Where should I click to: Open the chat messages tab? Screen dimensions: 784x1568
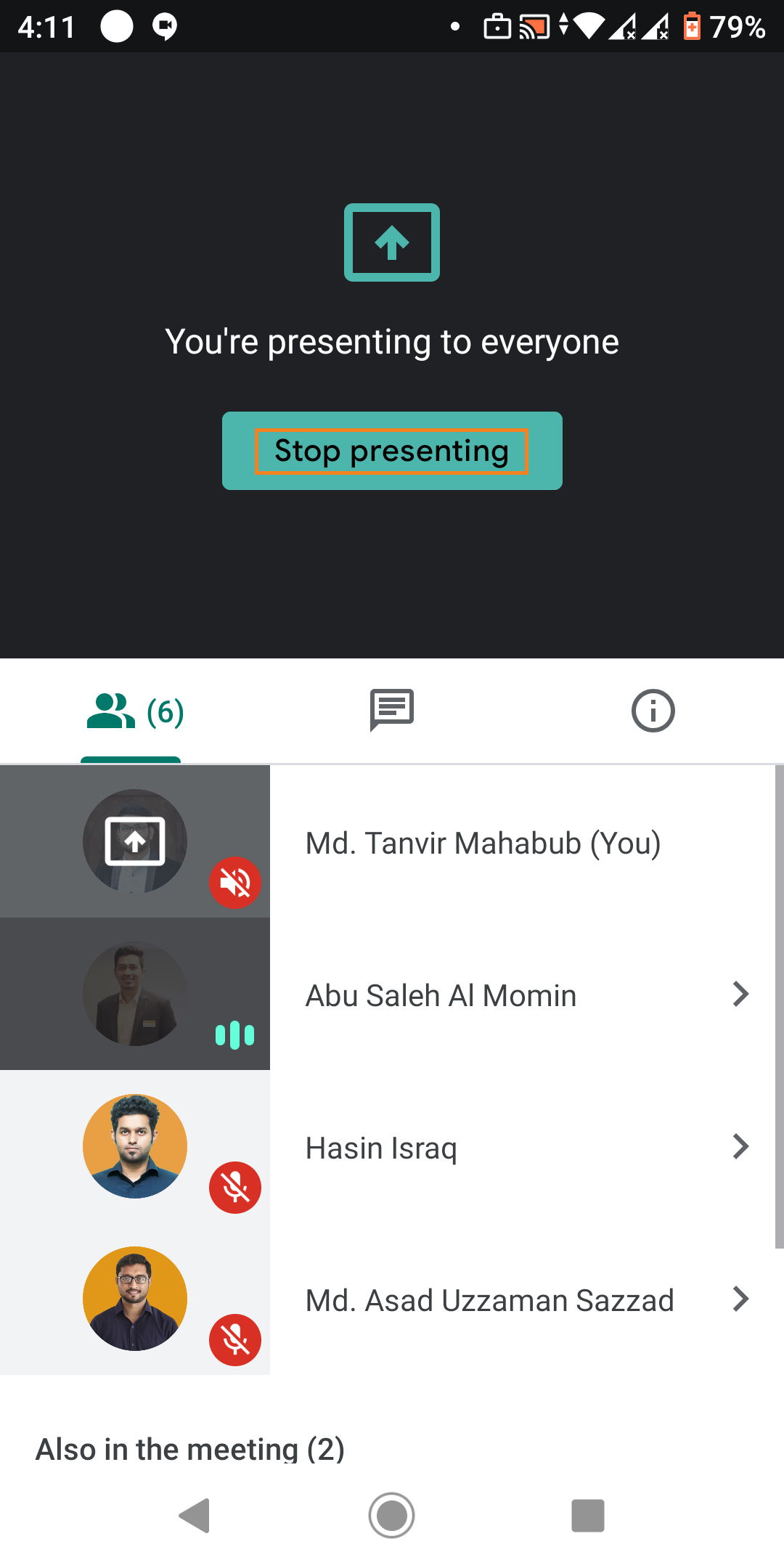pos(392,710)
